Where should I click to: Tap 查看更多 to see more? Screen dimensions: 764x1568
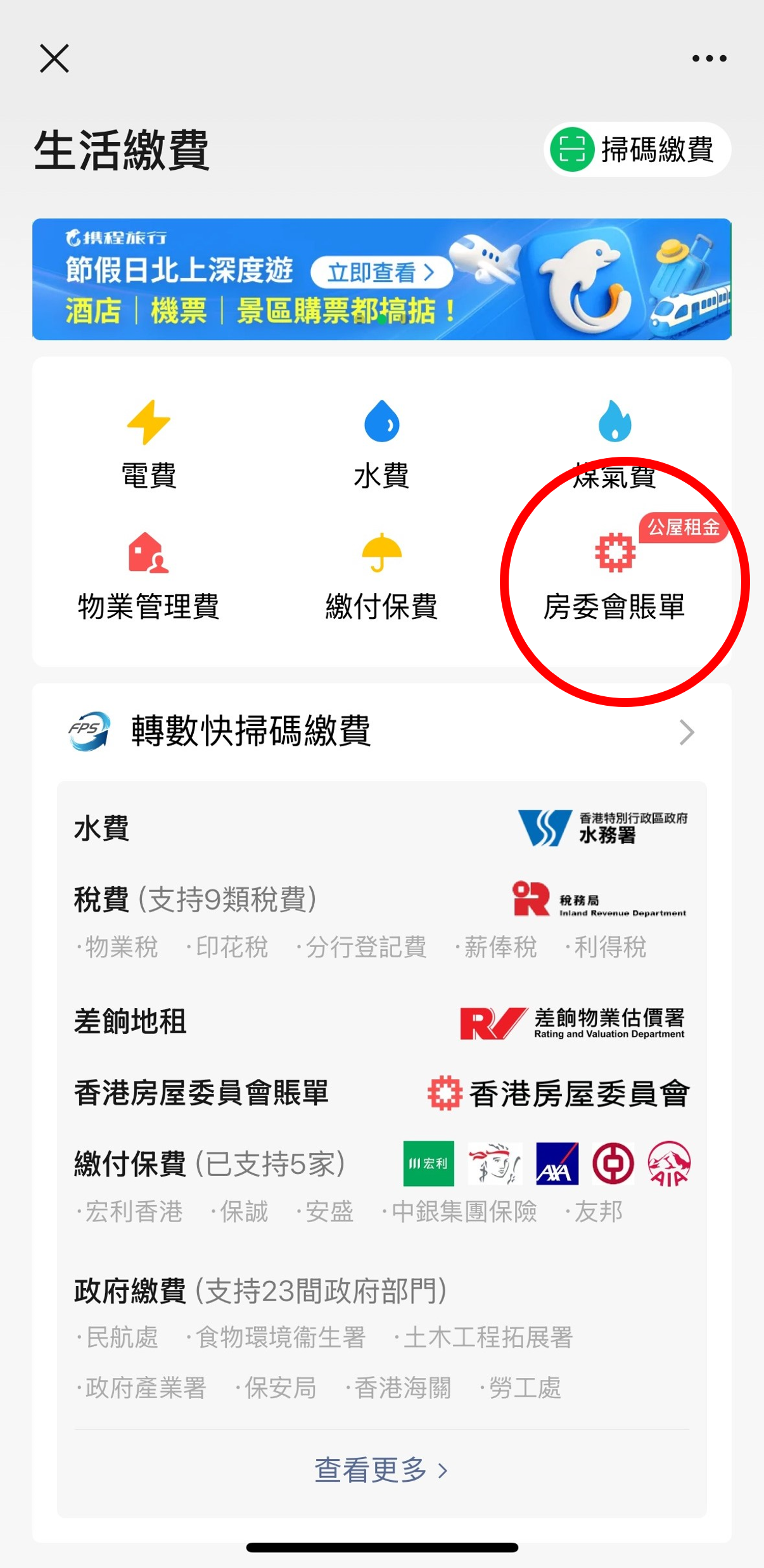[381, 1470]
